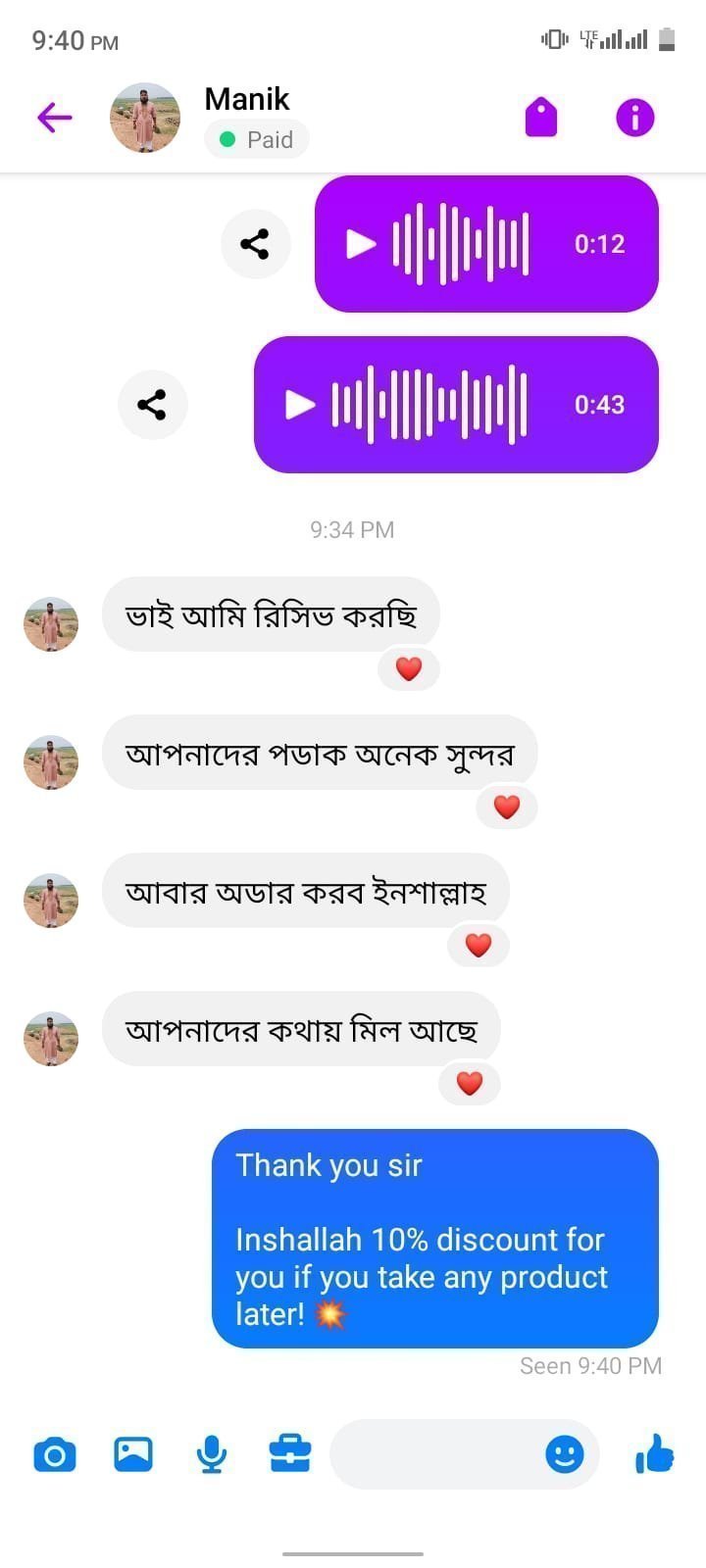Open the emoji picker in the message field

pos(567,1455)
